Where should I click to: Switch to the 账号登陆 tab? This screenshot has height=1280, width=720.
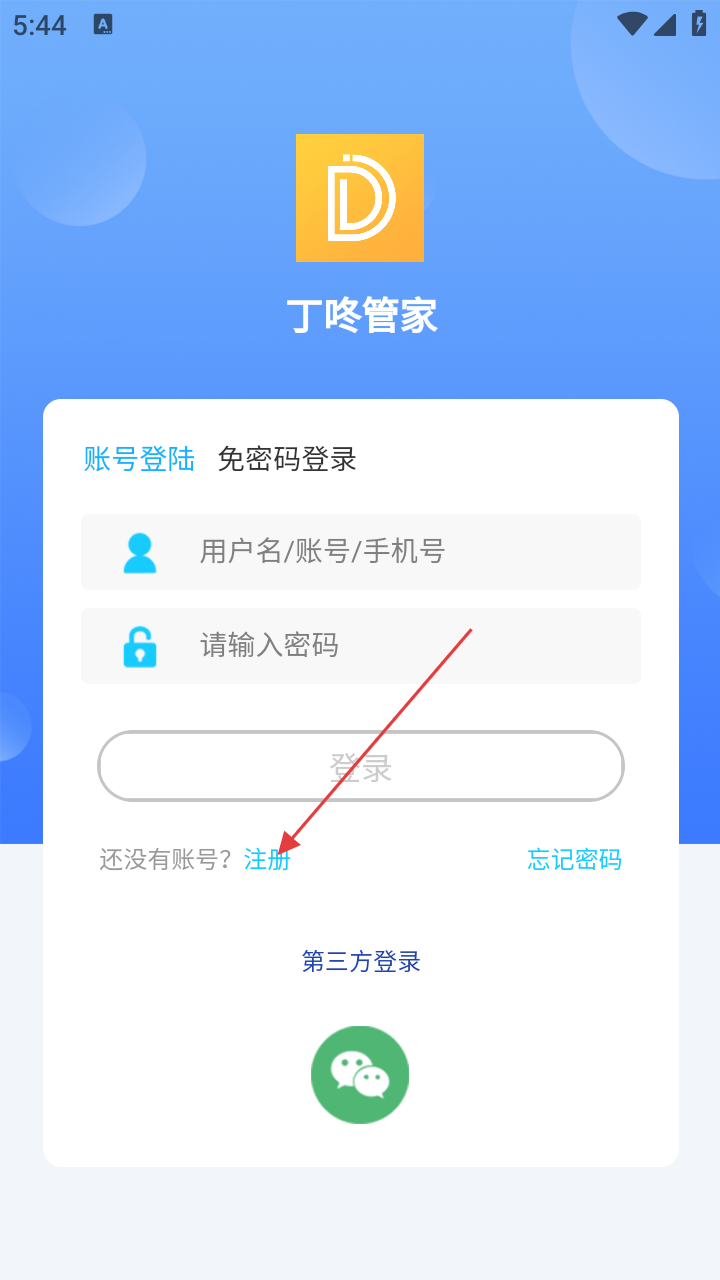pyautogui.click(x=139, y=459)
